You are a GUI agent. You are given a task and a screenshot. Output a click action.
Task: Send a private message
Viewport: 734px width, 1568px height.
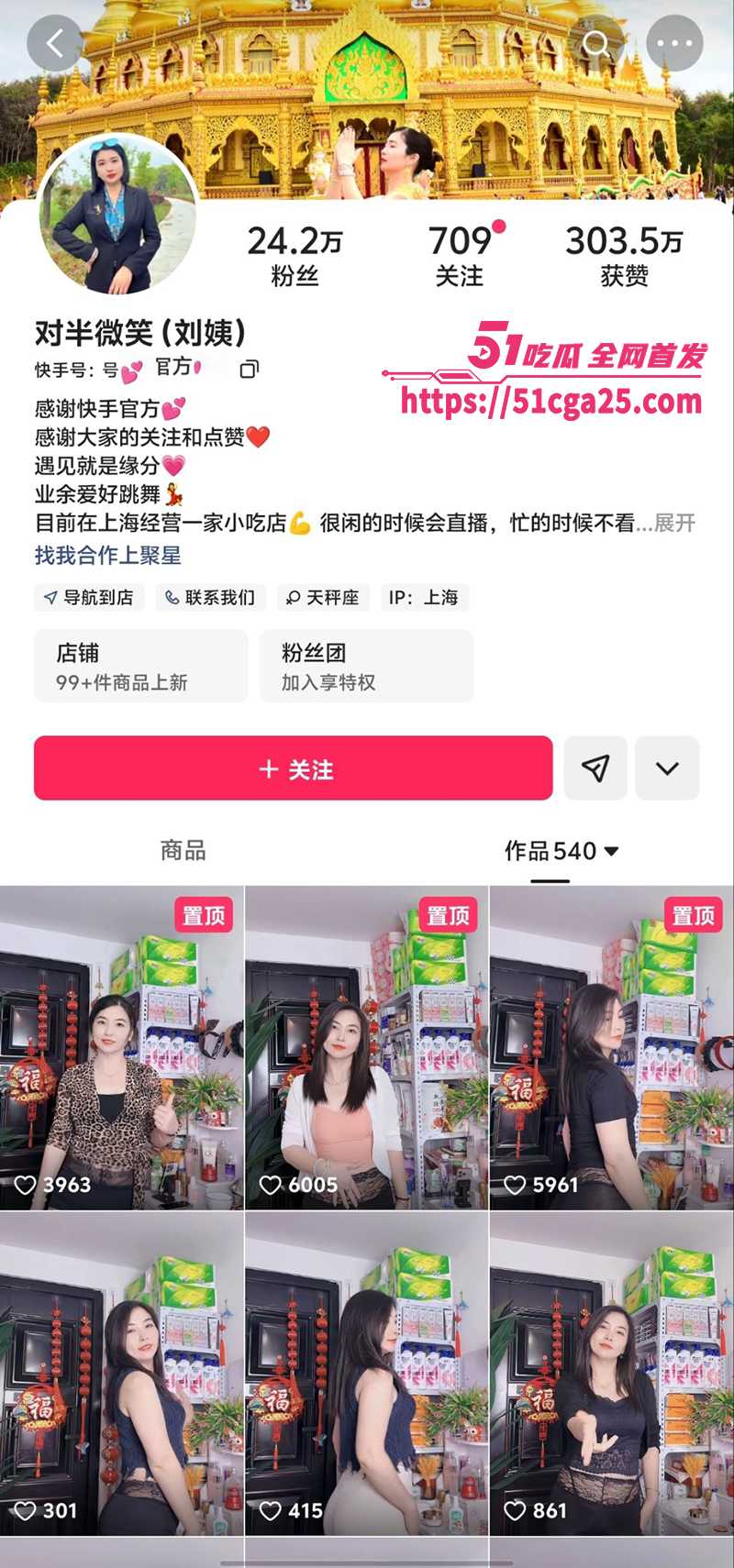click(595, 768)
